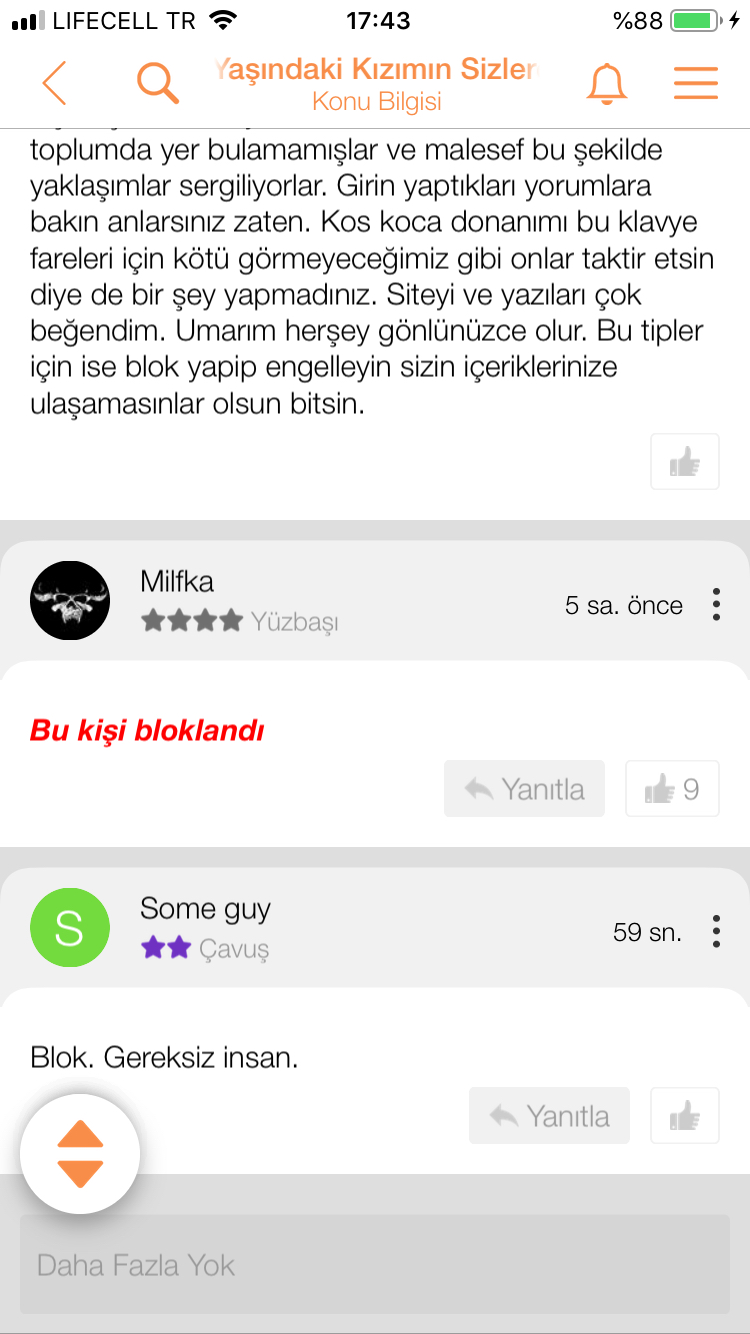750x1334 pixels.
Task: Open options menu on Milfka's post
Action: tap(716, 605)
